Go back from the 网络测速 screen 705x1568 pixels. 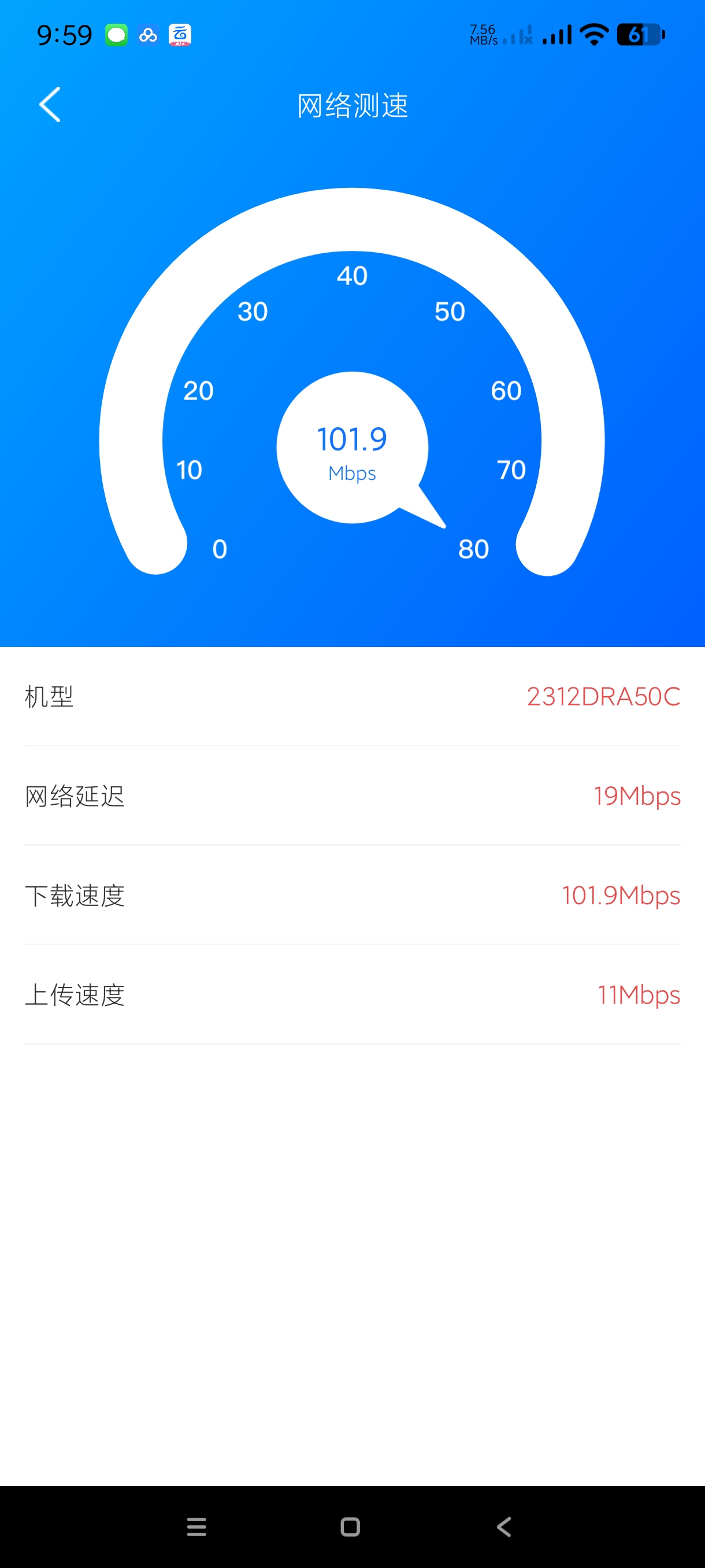[x=50, y=105]
